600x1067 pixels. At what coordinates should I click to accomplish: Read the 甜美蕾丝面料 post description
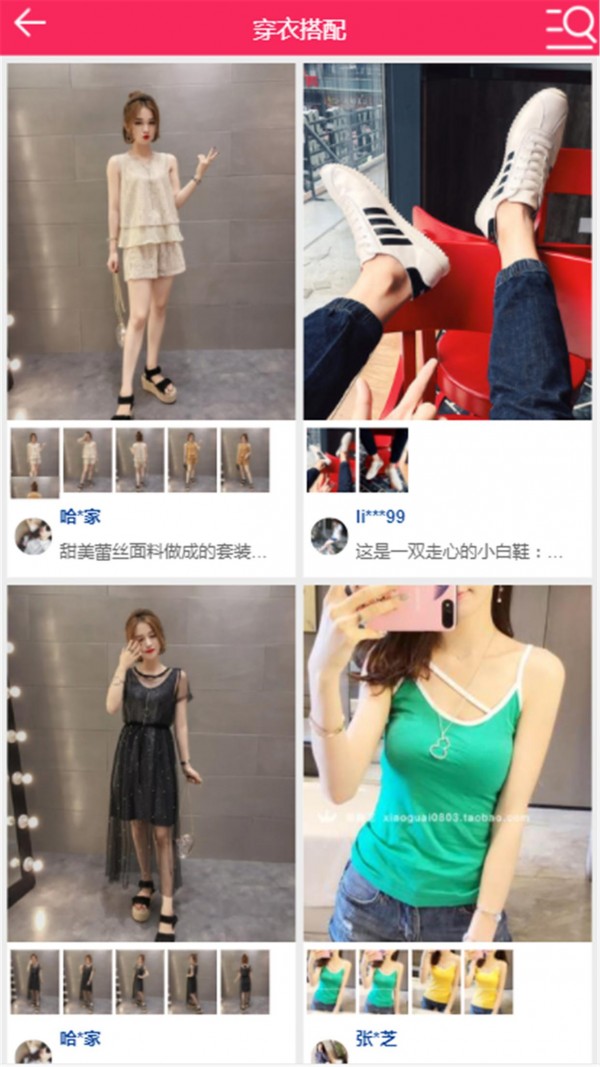(163, 551)
